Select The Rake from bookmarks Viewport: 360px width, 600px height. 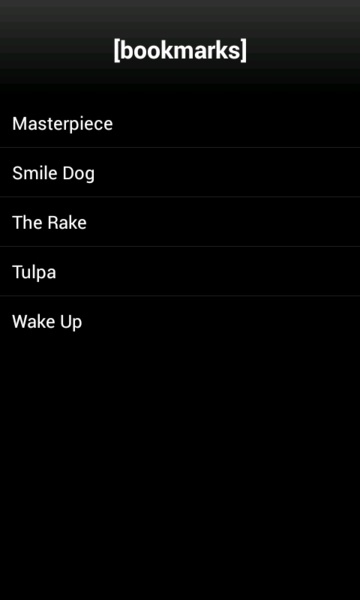click(x=180, y=222)
